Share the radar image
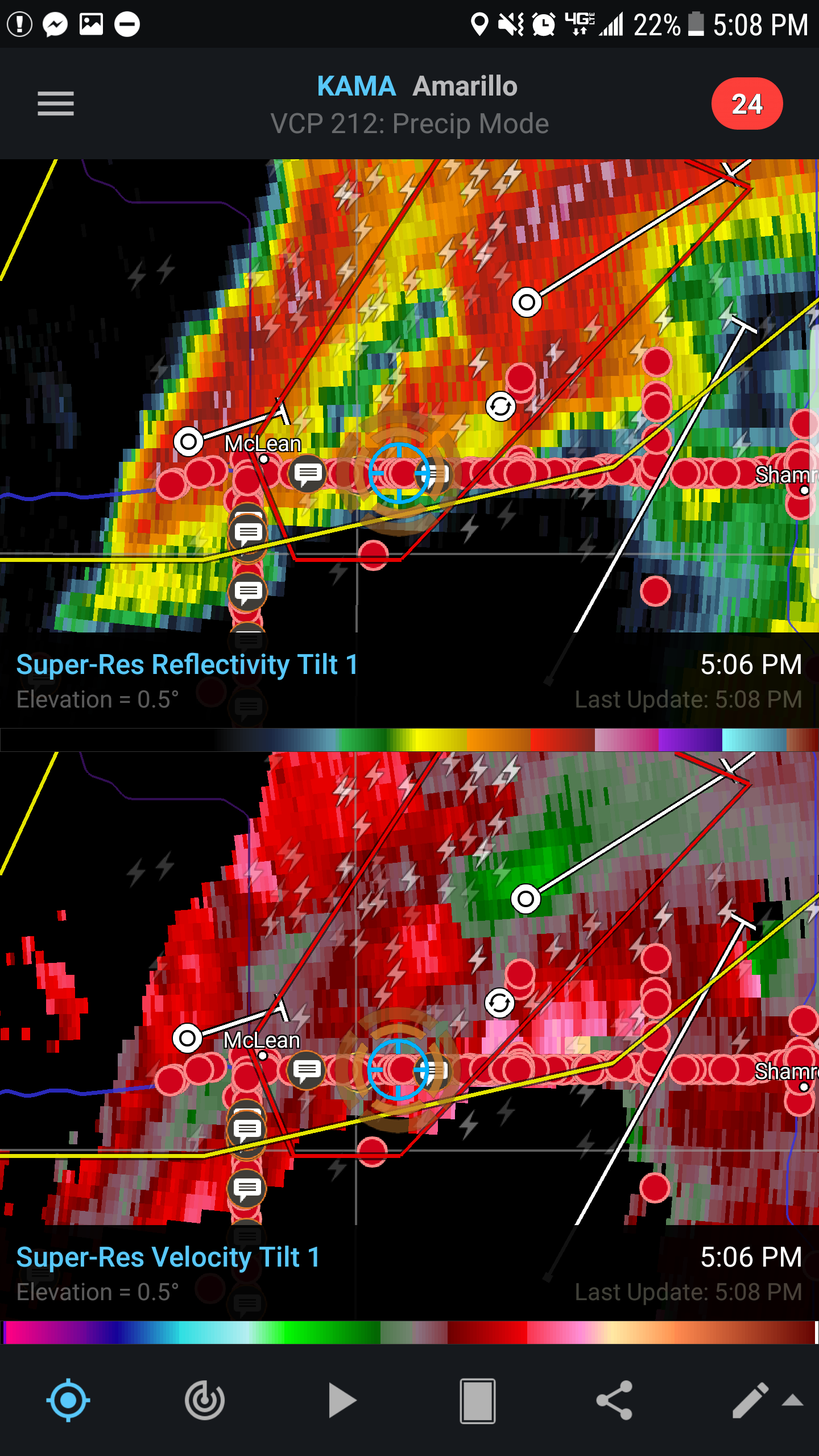The width and height of the screenshot is (819, 1456). pyautogui.click(x=614, y=1400)
